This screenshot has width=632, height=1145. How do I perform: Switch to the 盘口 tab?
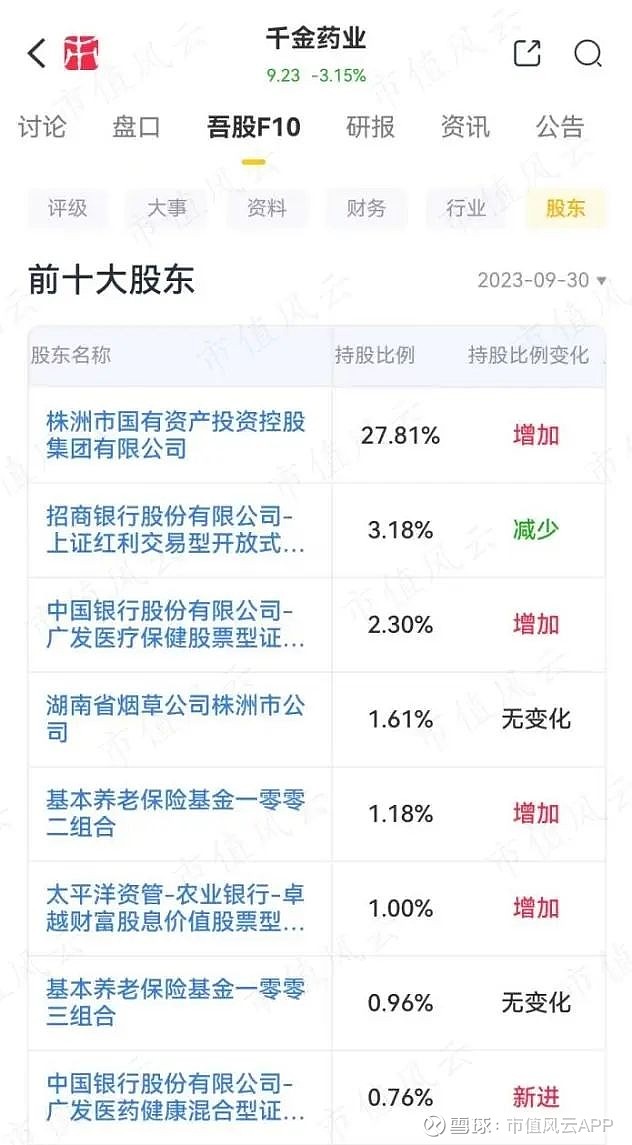[136, 127]
